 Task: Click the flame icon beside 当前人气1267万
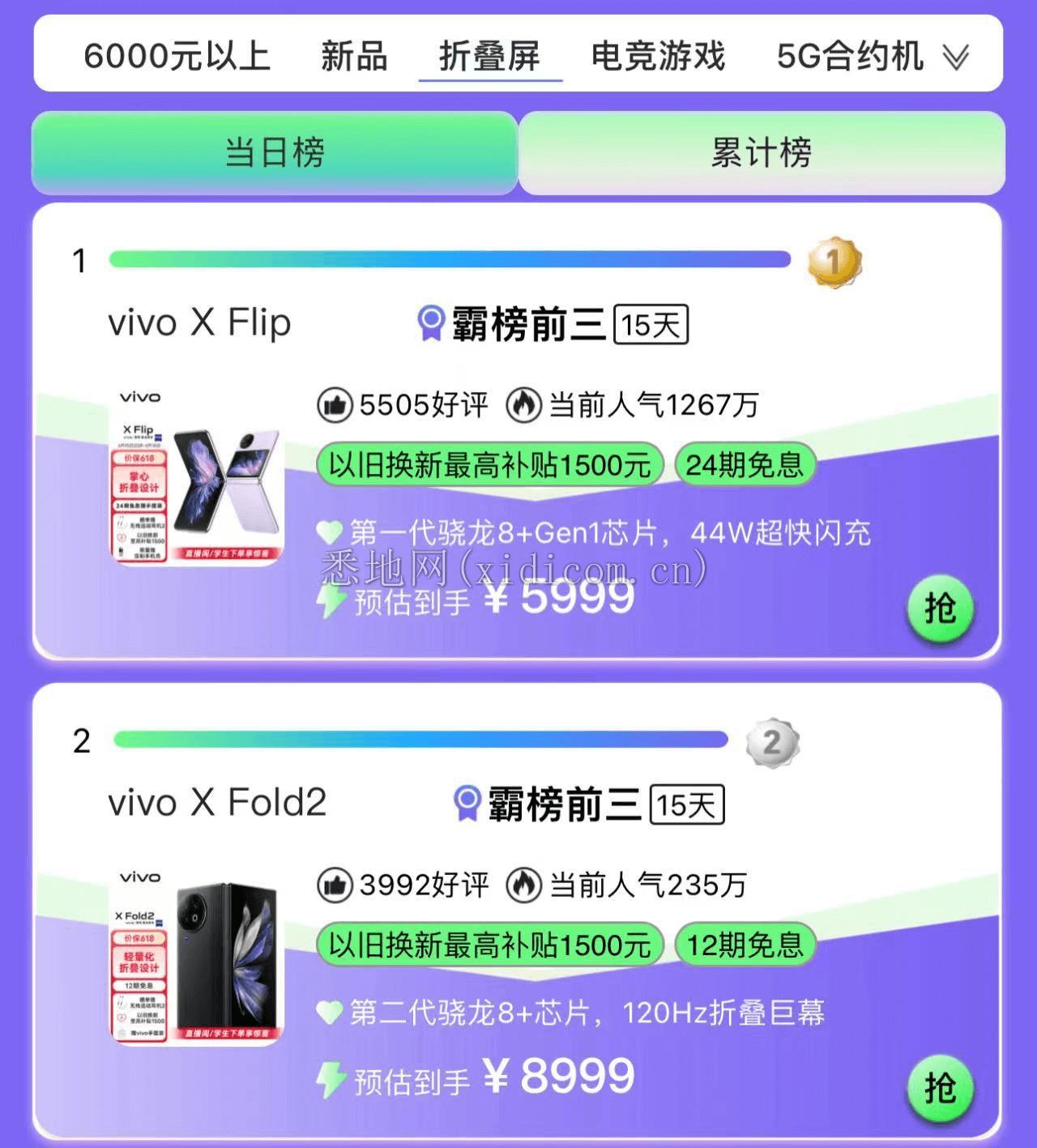click(523, 406)
